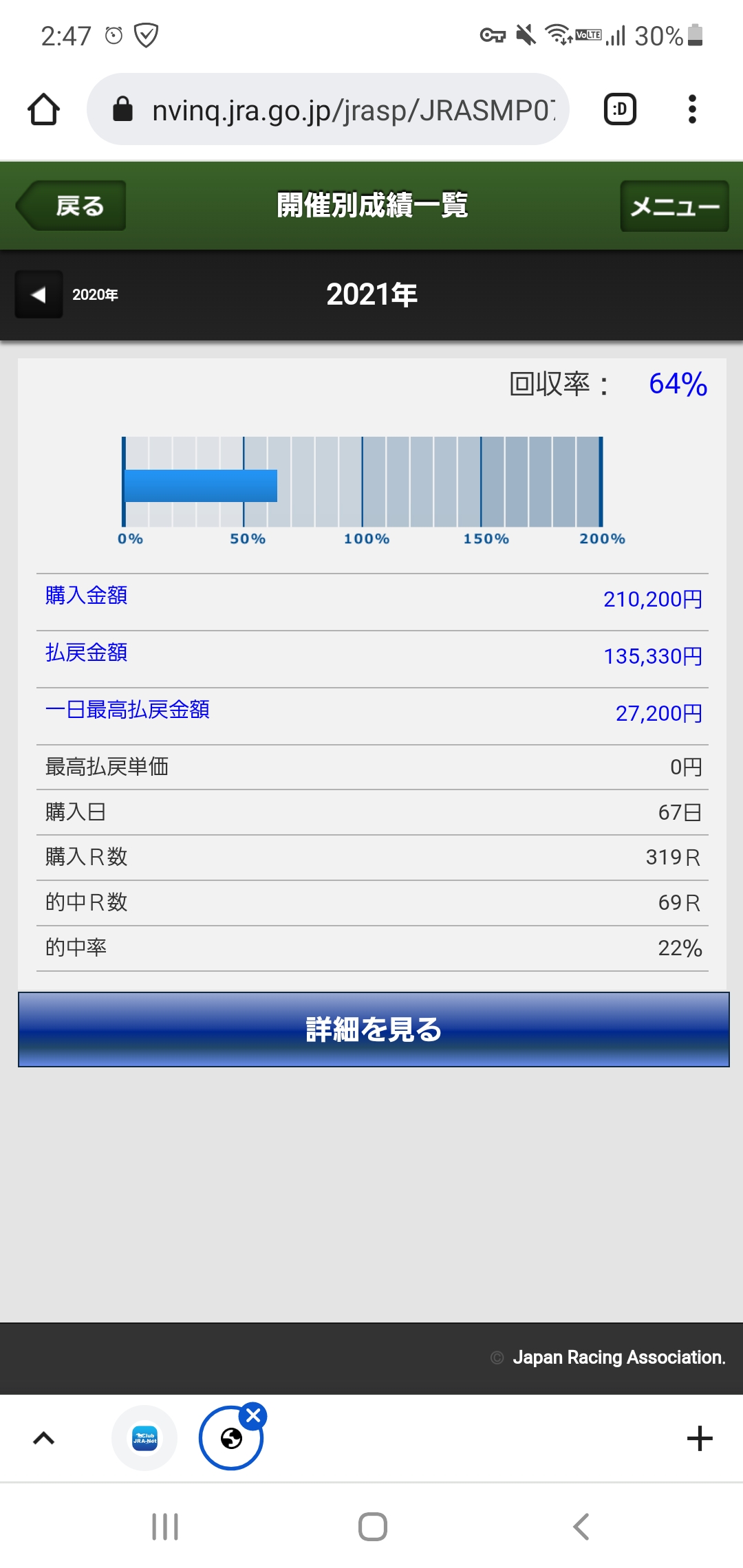Tap 詳細を見る to view details

pos(373,1030)
